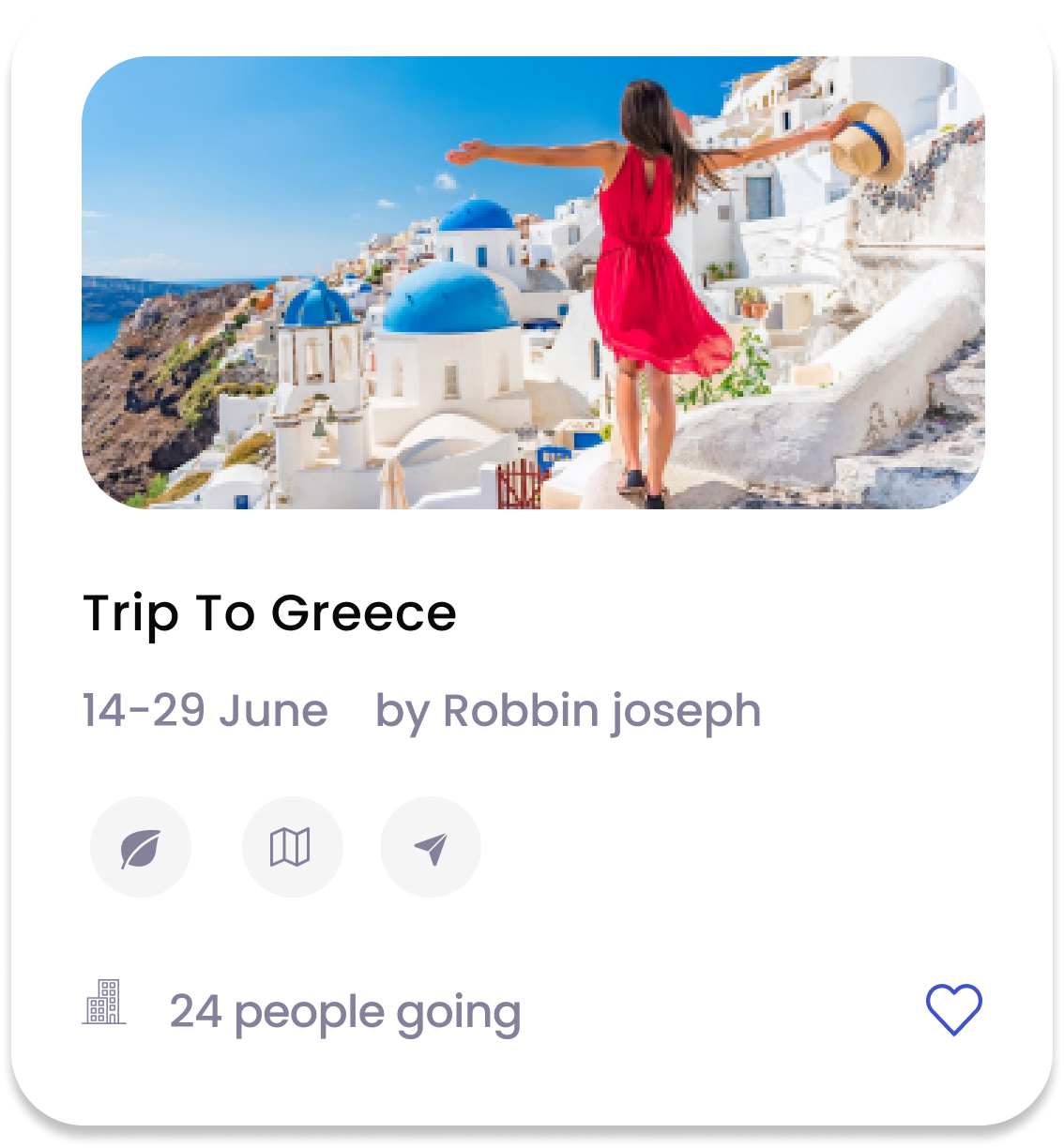Image resolution: width=1064 pixels, height=1148 pixels.
Task: Open the Trip To Greece photo
Action: click(x=533, y=282)
